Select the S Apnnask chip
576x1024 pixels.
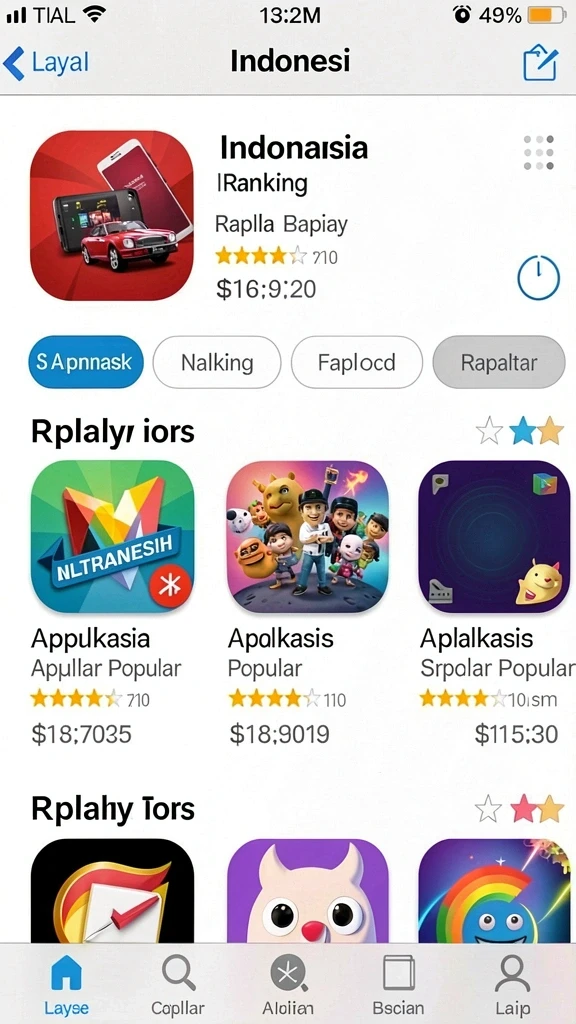86,362
